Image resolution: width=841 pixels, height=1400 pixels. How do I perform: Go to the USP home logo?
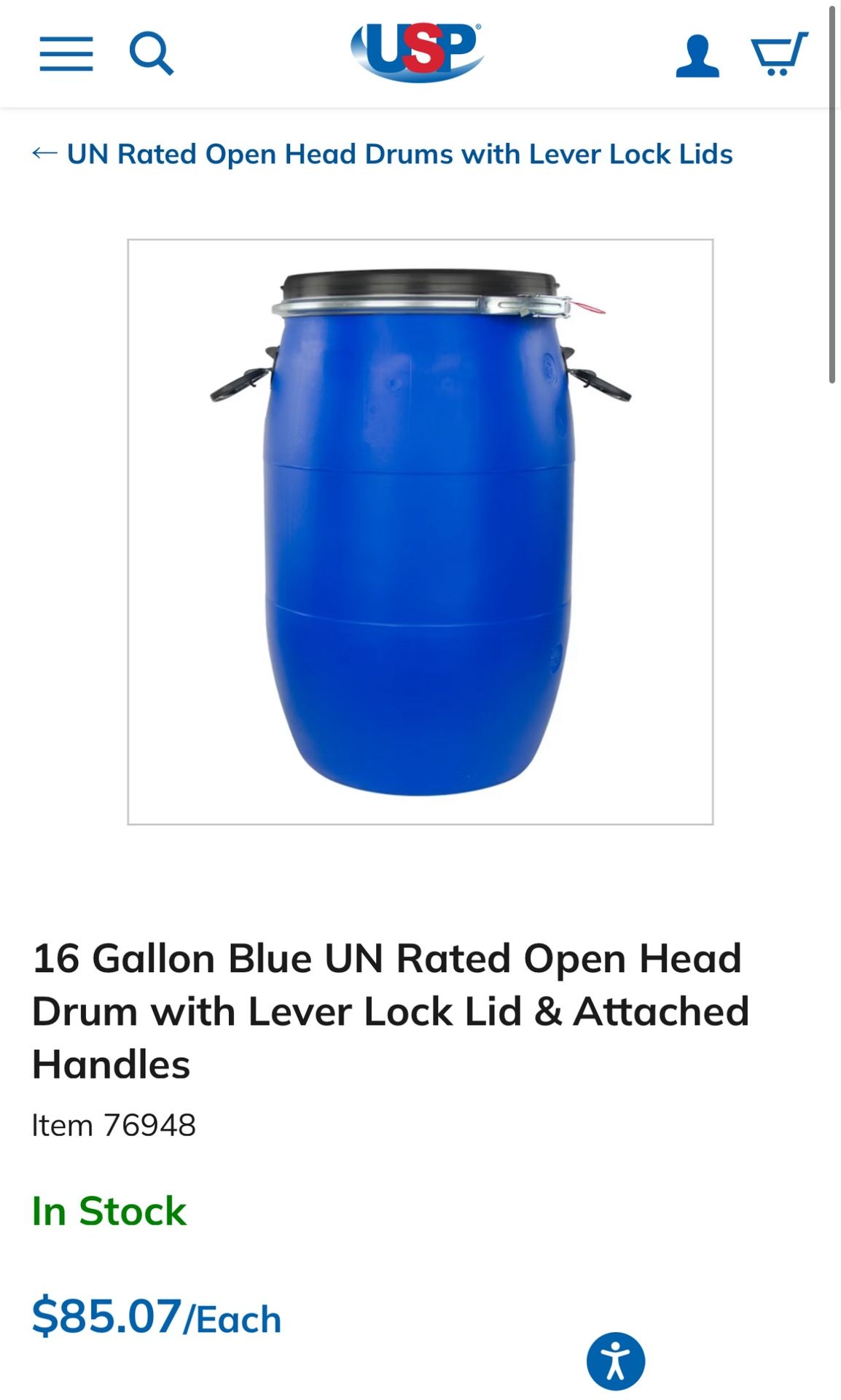point(417,52)
